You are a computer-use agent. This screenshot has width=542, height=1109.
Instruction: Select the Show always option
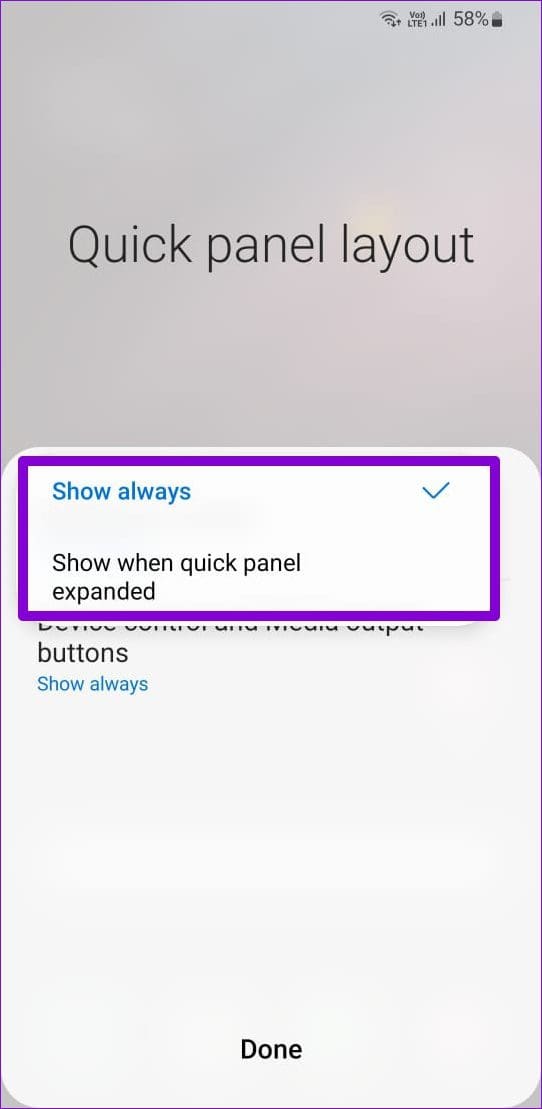pos(259,491)
